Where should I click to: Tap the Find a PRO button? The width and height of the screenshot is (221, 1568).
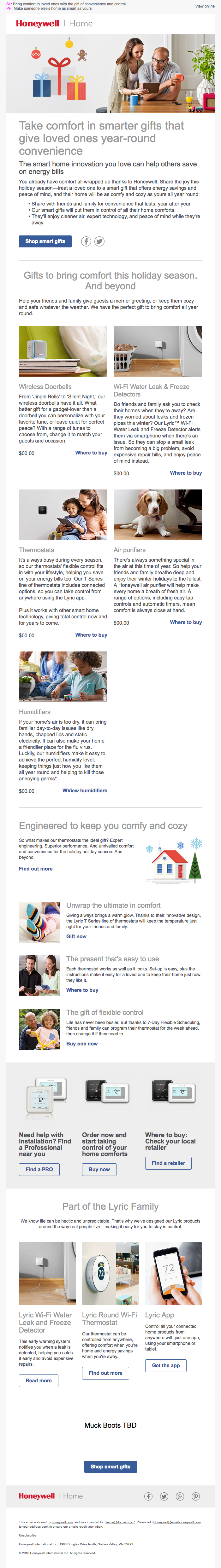(39, 1169)
